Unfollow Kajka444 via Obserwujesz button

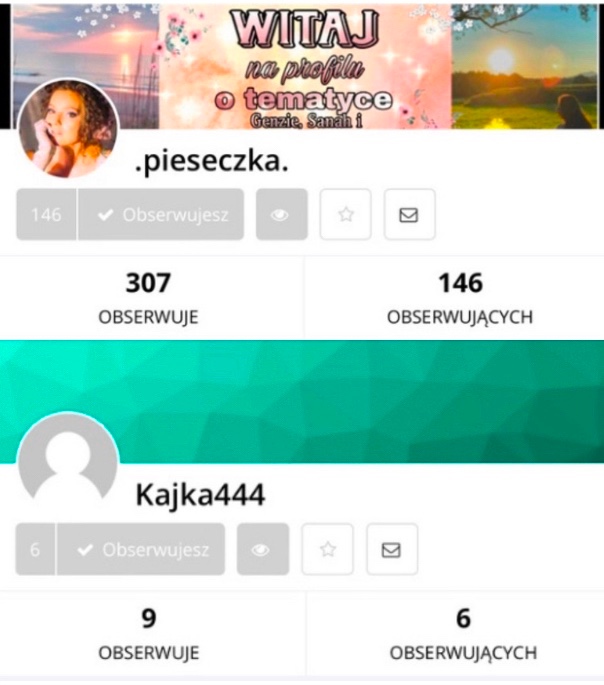[x=141, y=549]
